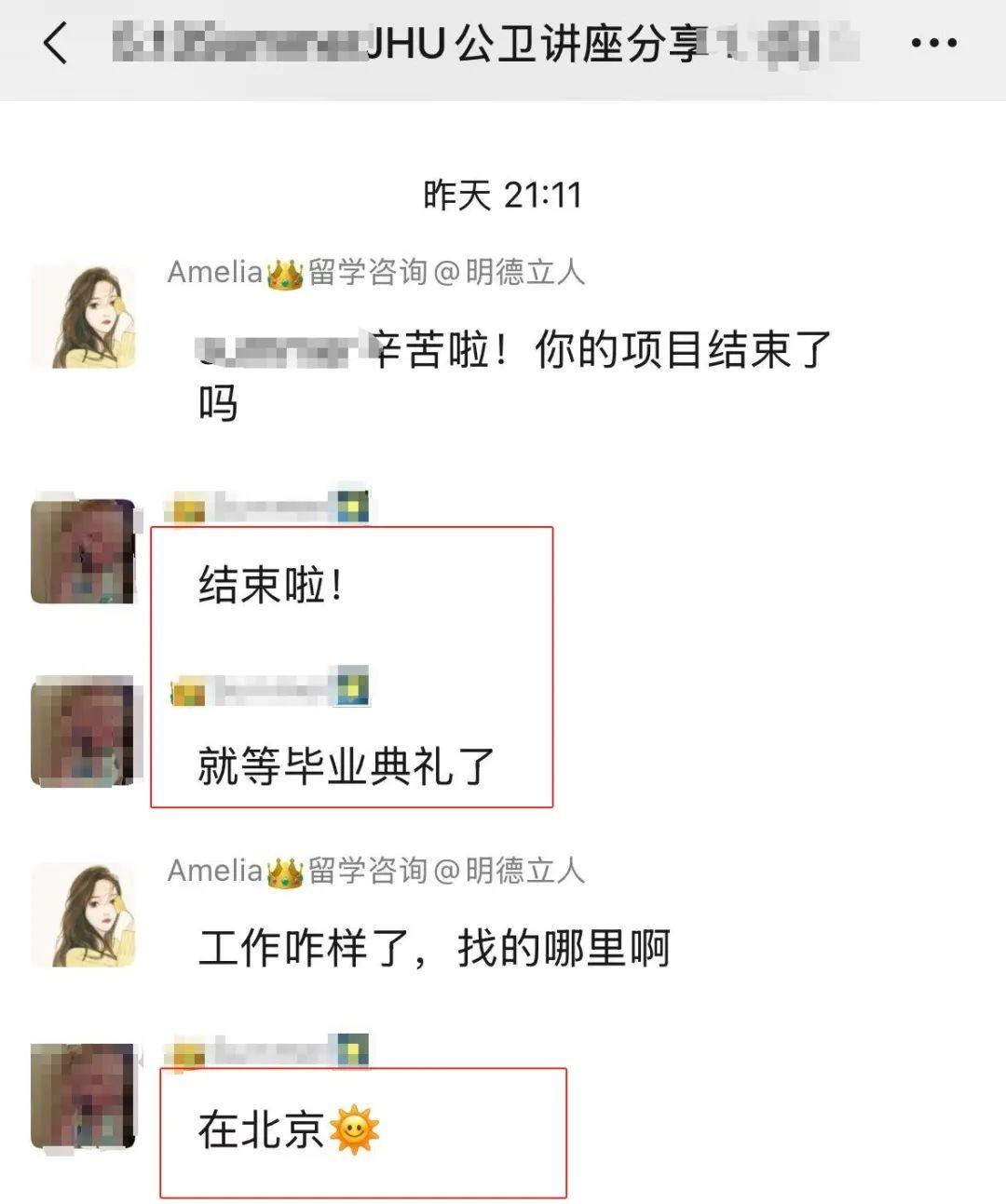Viewport: 1006px width, 1204px height.
Task: View profile of sender of 就等毕业典礼了
Action: coord(84,732)
